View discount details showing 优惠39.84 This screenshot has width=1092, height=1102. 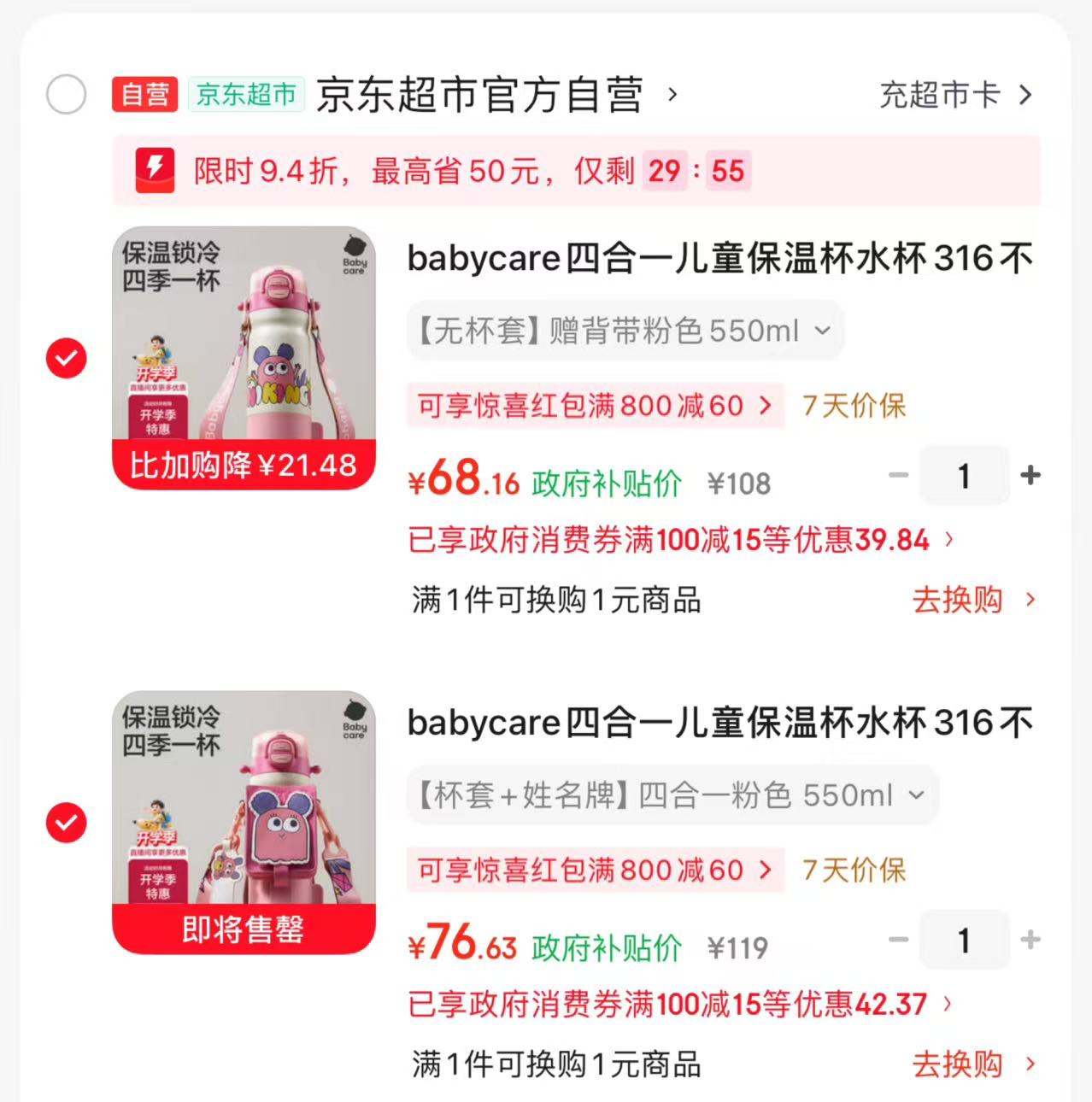[681, 540]
